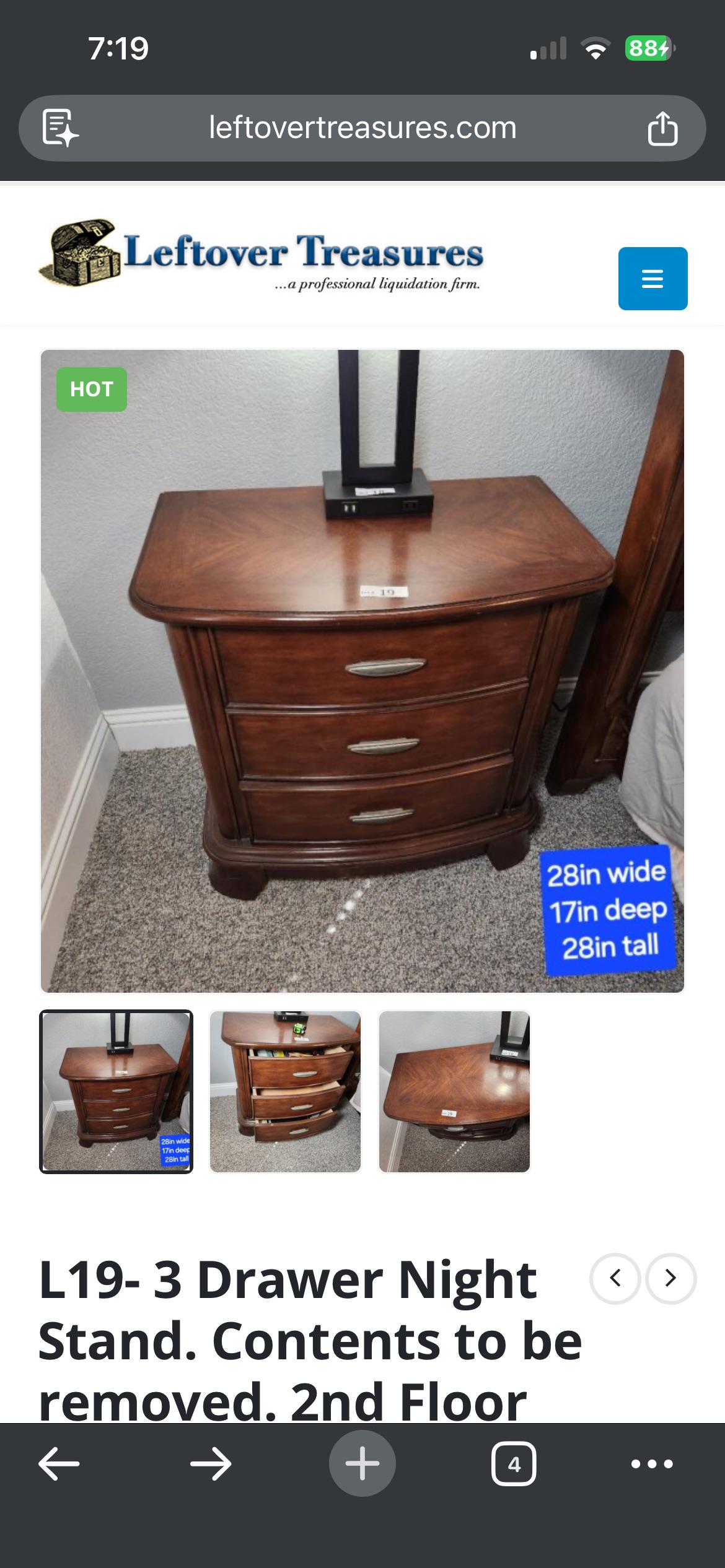Open a new browser tab
Viewport: 725px width, 1568px height.
tap(362, 1464)
